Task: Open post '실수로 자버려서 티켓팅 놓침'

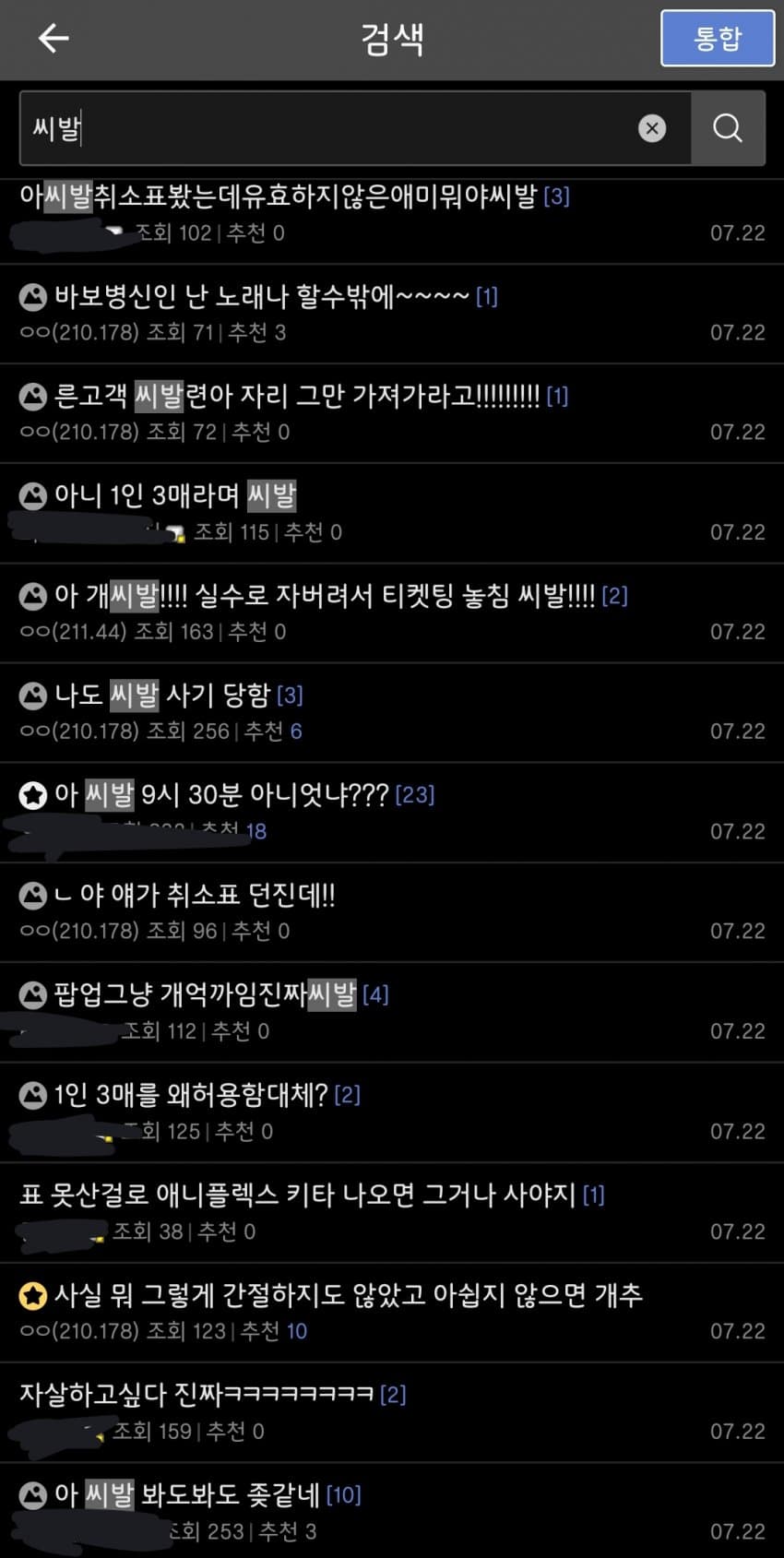Action: [x=324, y=596]
